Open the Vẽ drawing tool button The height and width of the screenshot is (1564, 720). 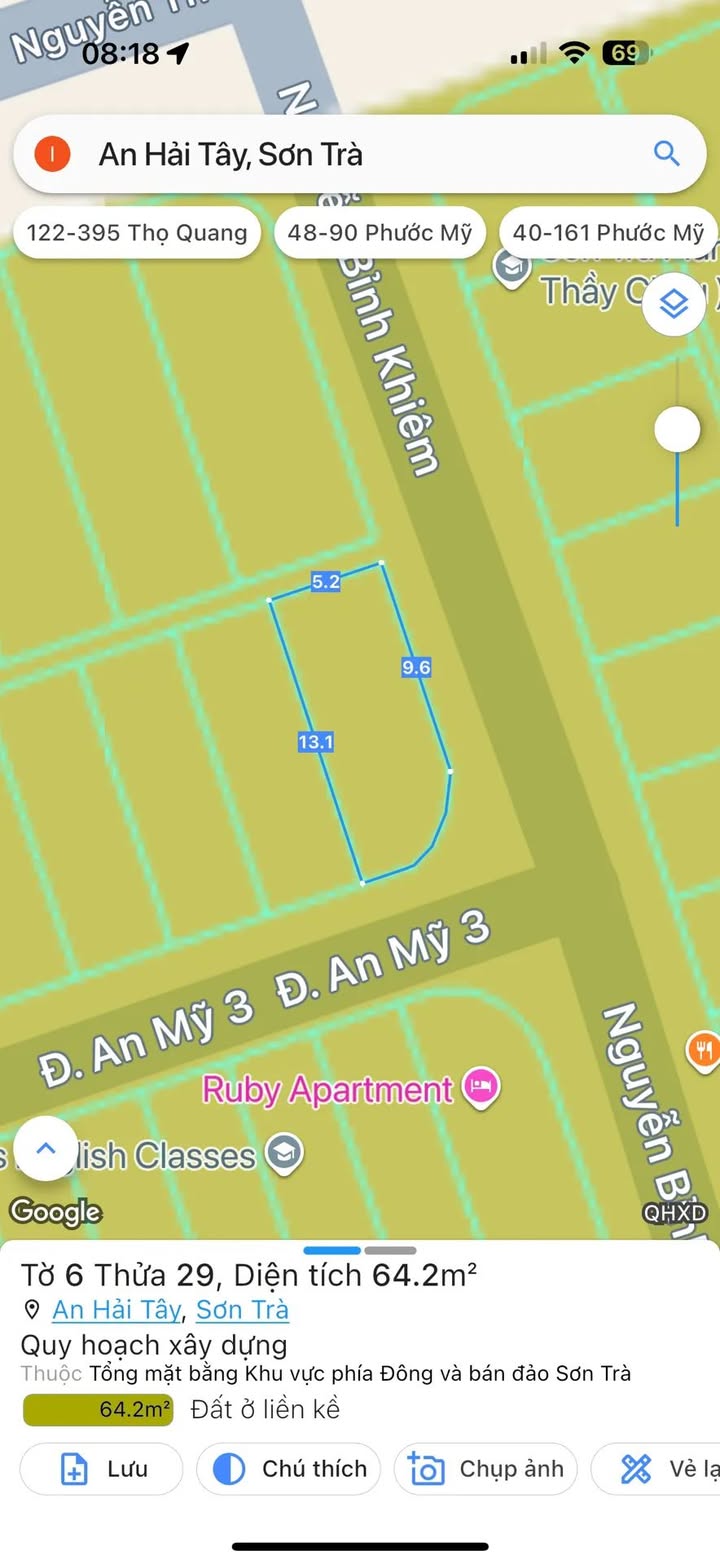(x=656, y=1469)
